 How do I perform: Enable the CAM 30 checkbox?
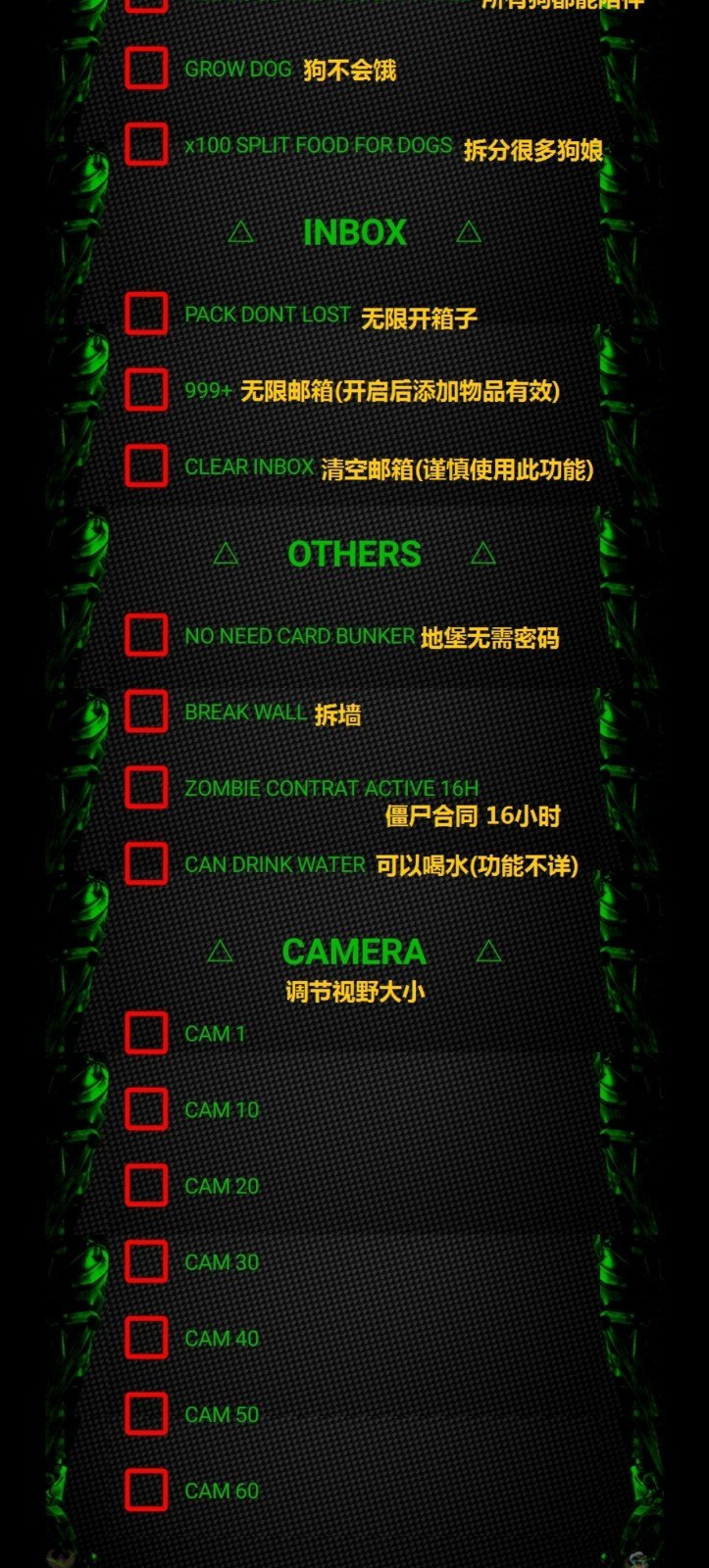[x=146, y=1261]
